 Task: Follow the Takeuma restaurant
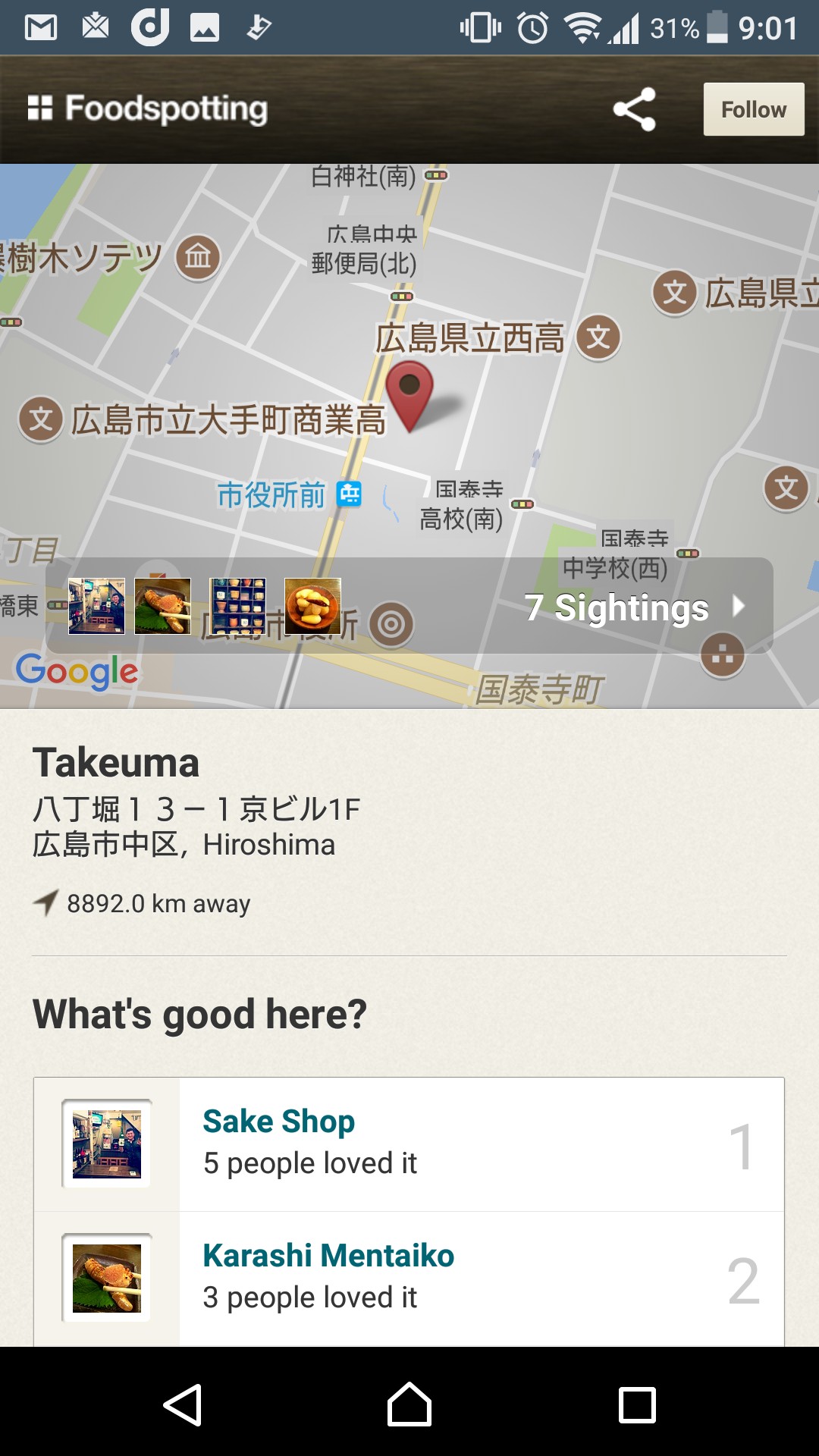click(x=753, y=109)
